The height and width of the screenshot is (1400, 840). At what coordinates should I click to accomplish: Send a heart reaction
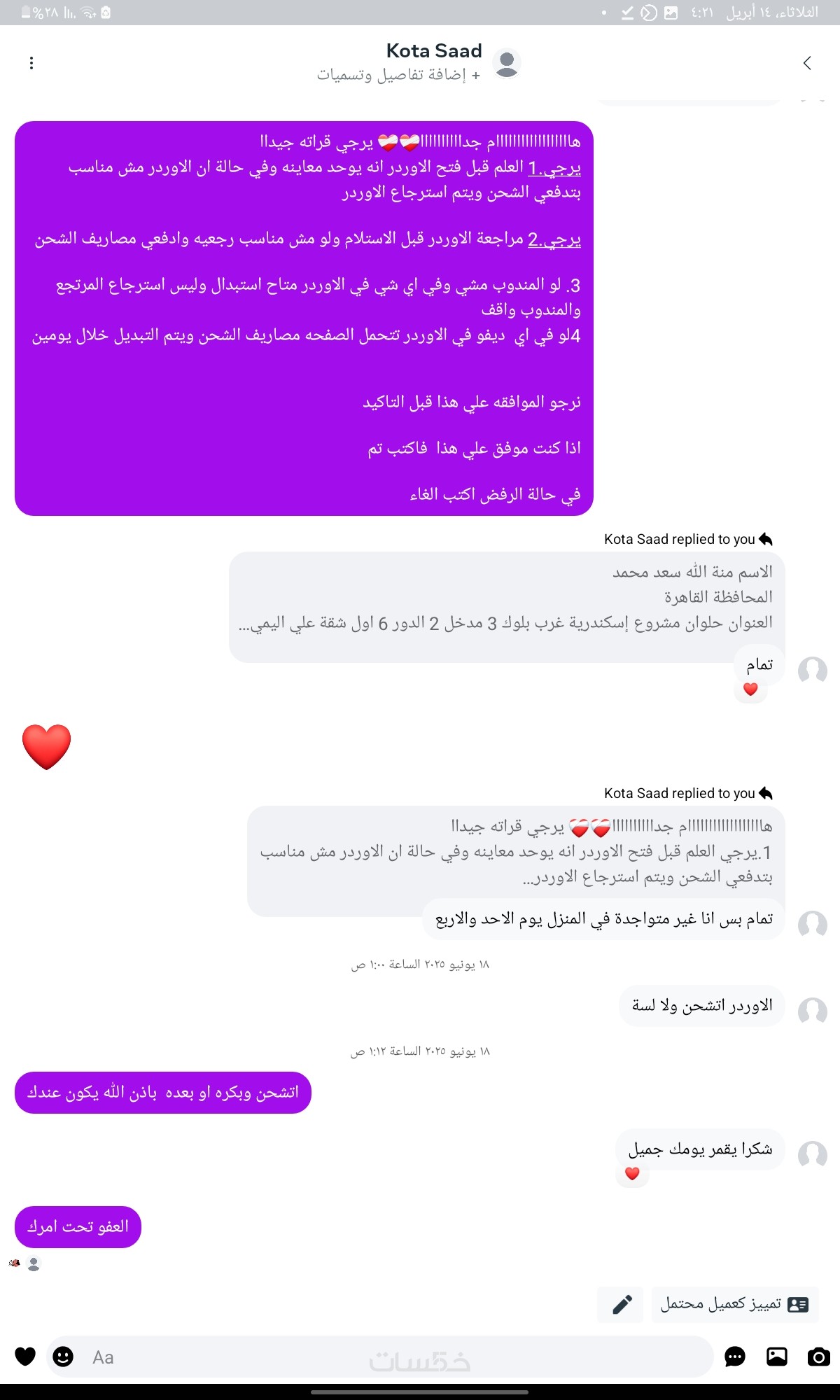[x=25, y=1357]
